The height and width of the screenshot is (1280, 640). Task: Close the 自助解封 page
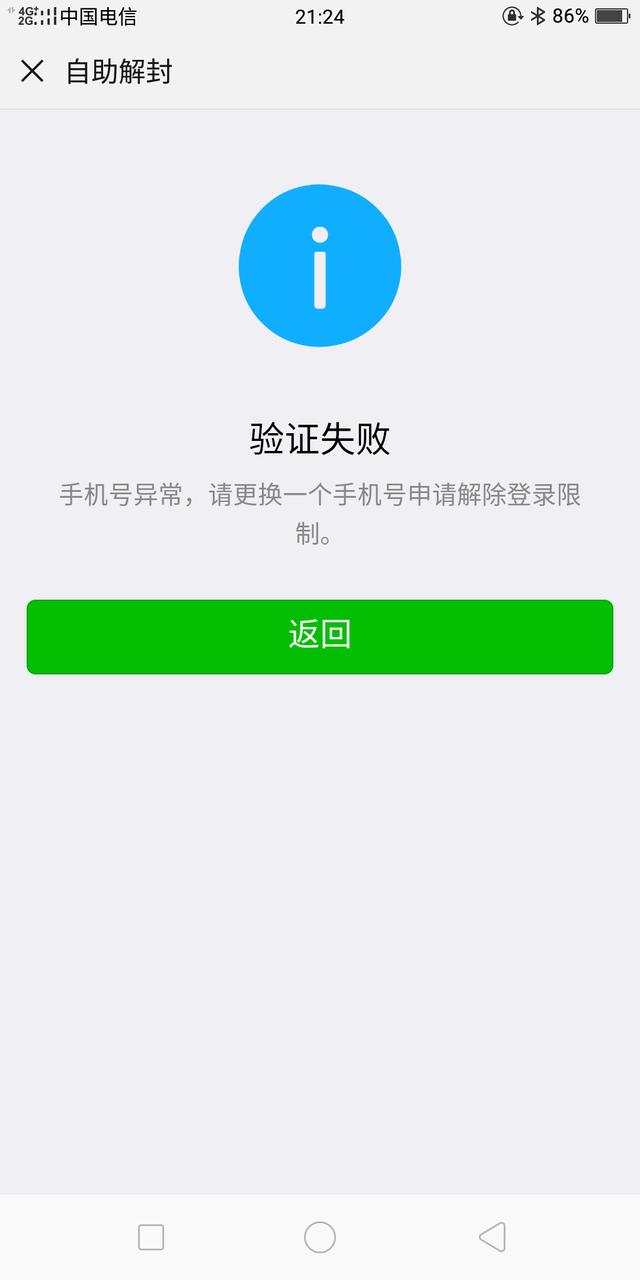coord(32,71)
